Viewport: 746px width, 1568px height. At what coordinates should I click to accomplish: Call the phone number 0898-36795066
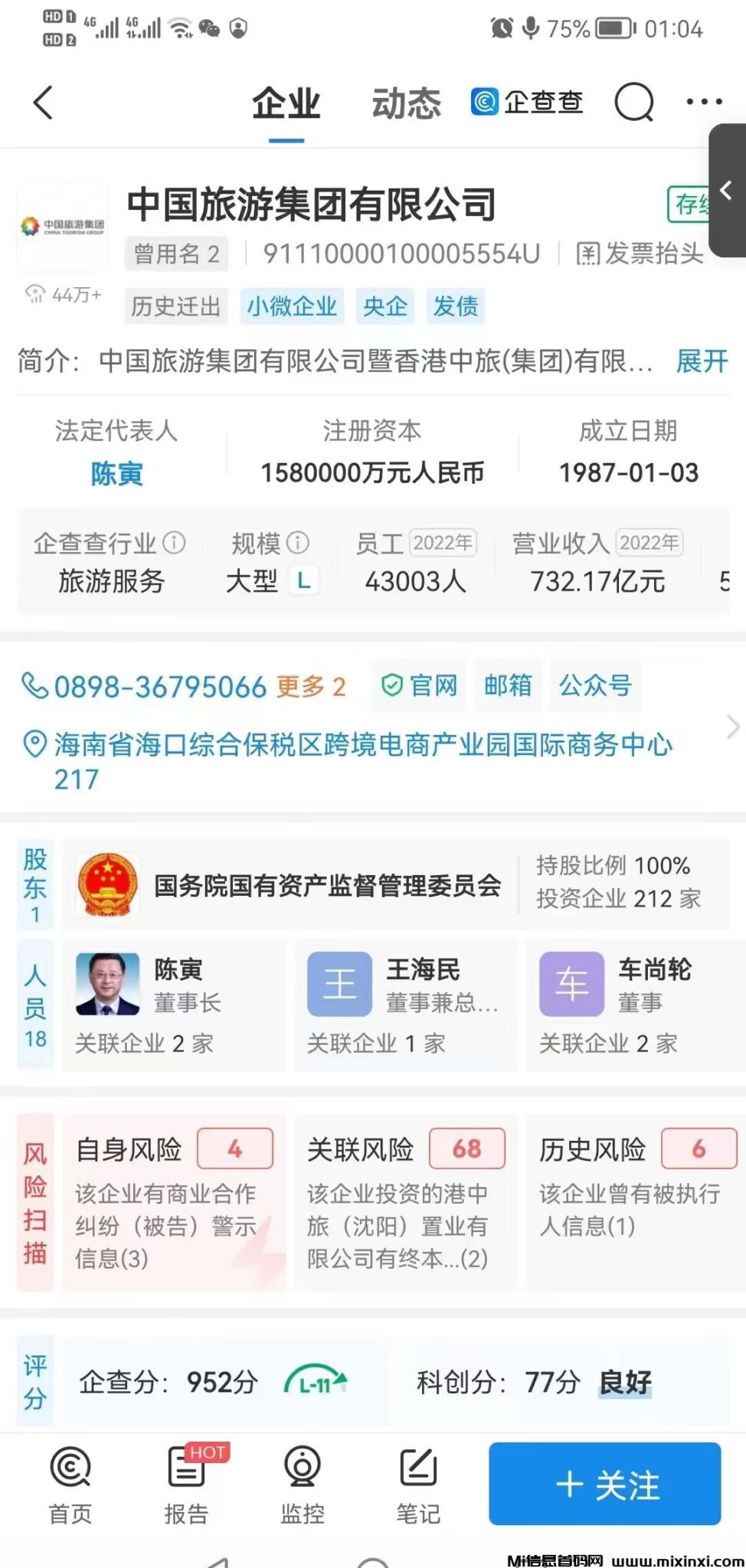click(159, 687)
